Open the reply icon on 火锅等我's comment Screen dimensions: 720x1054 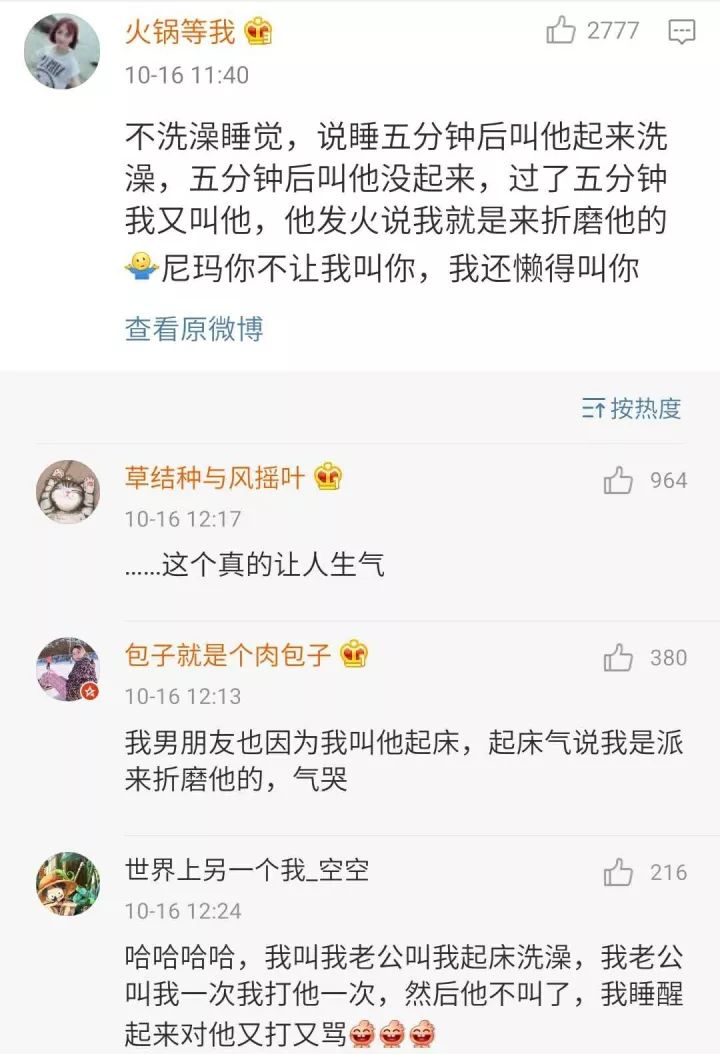682,32
